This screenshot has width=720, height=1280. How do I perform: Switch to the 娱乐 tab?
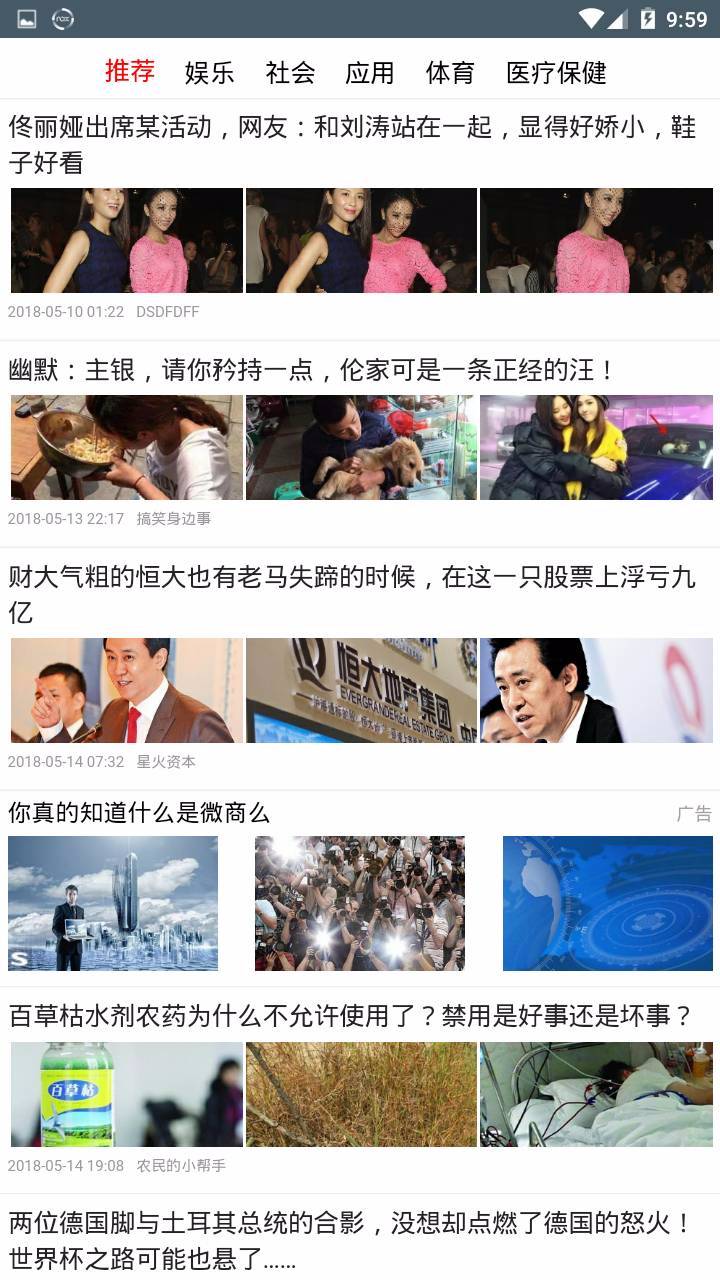click(x=210, y=73)
